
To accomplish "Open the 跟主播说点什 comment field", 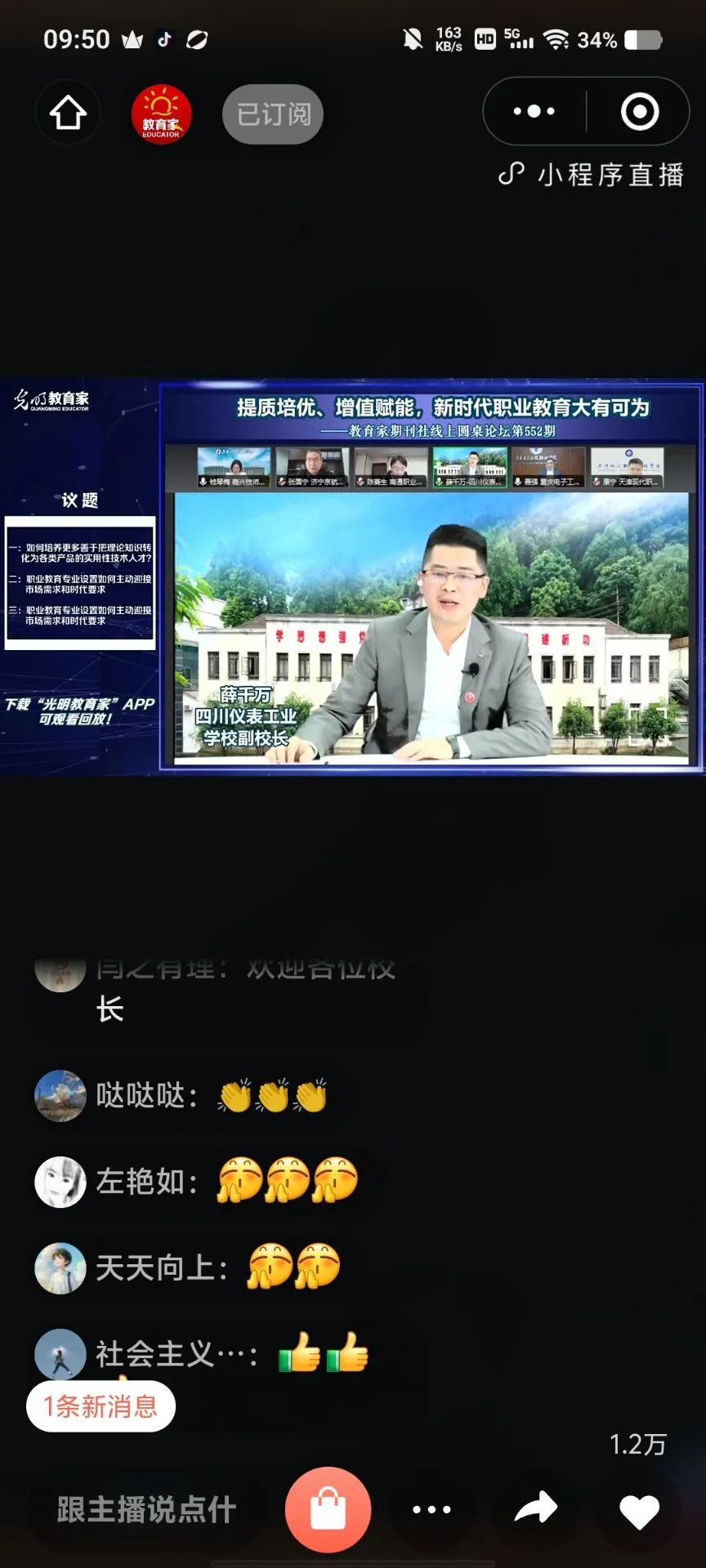I will click(x=145, y=1509).
